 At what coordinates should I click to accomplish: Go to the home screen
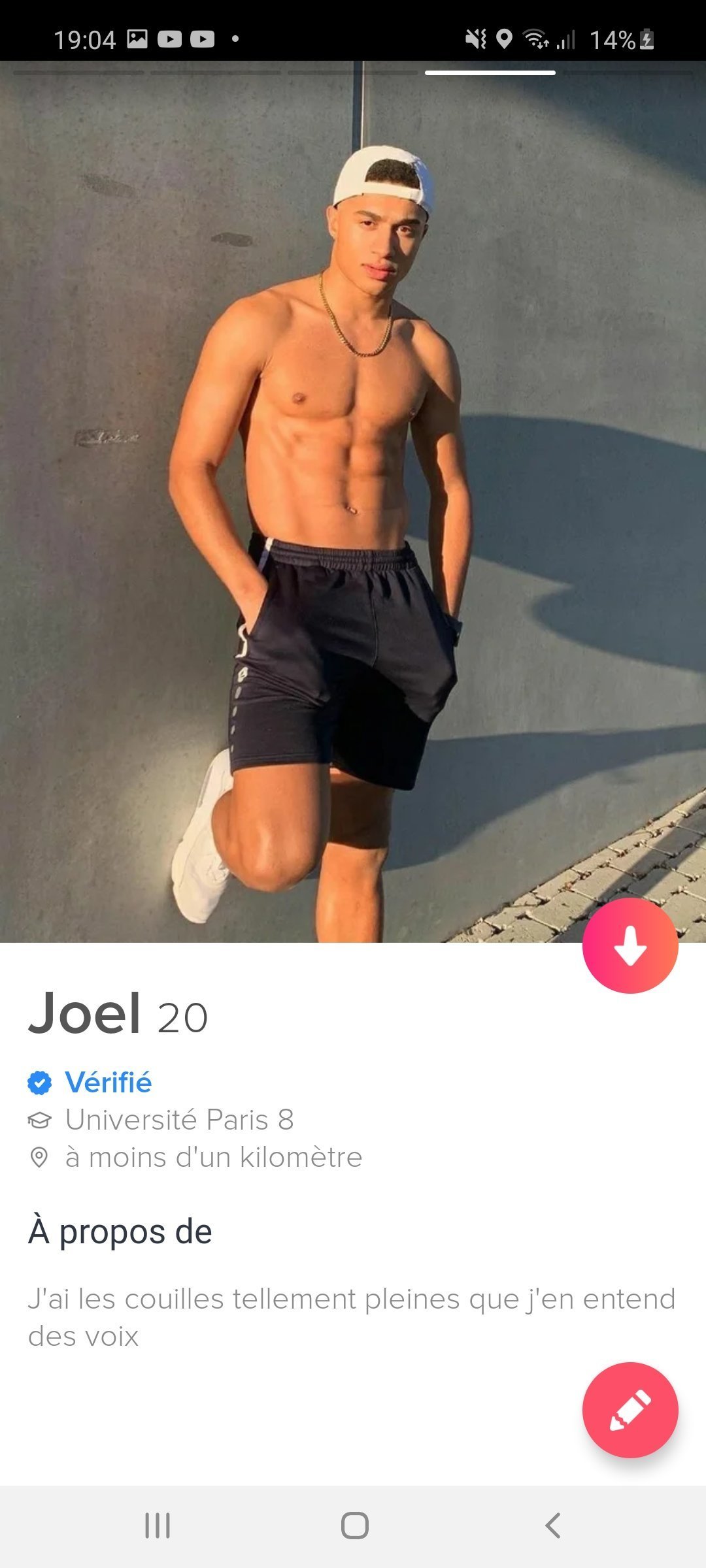354,1526
